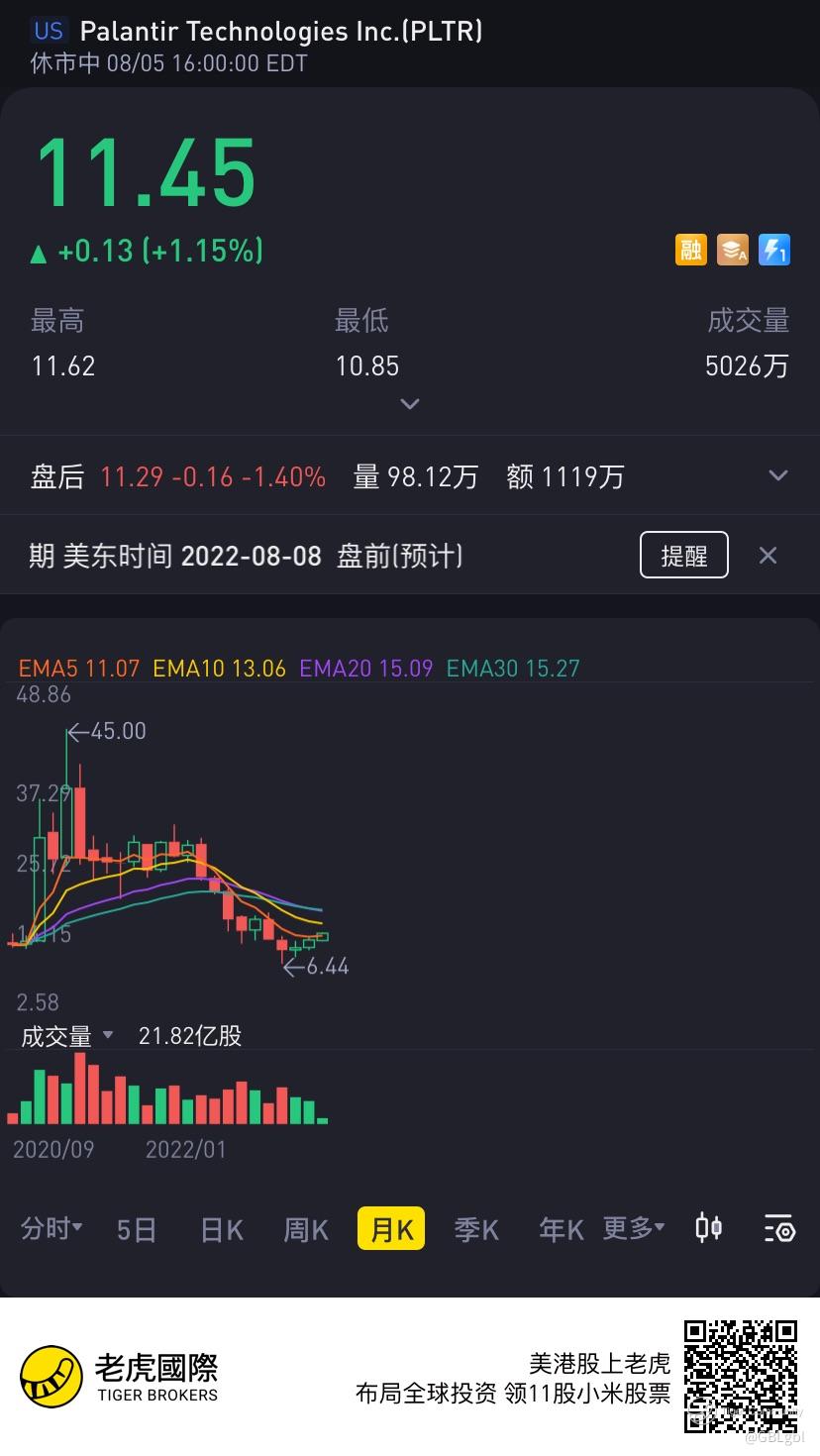Switch to the 日K chart

click(x=222, y=1229)
